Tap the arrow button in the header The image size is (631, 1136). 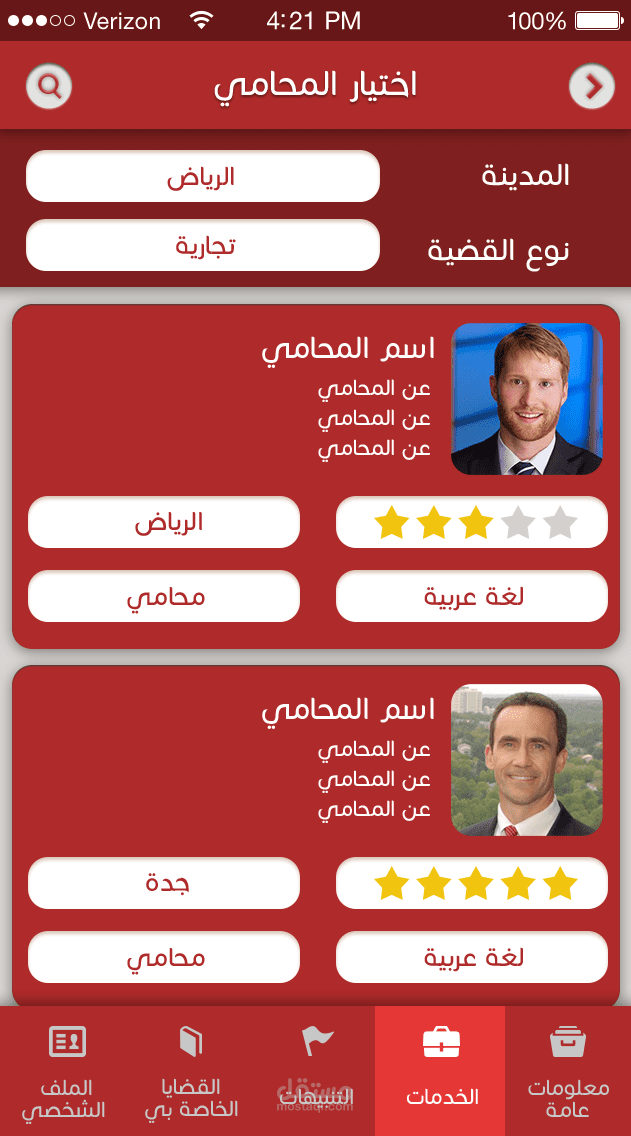[x=592, y=86]
